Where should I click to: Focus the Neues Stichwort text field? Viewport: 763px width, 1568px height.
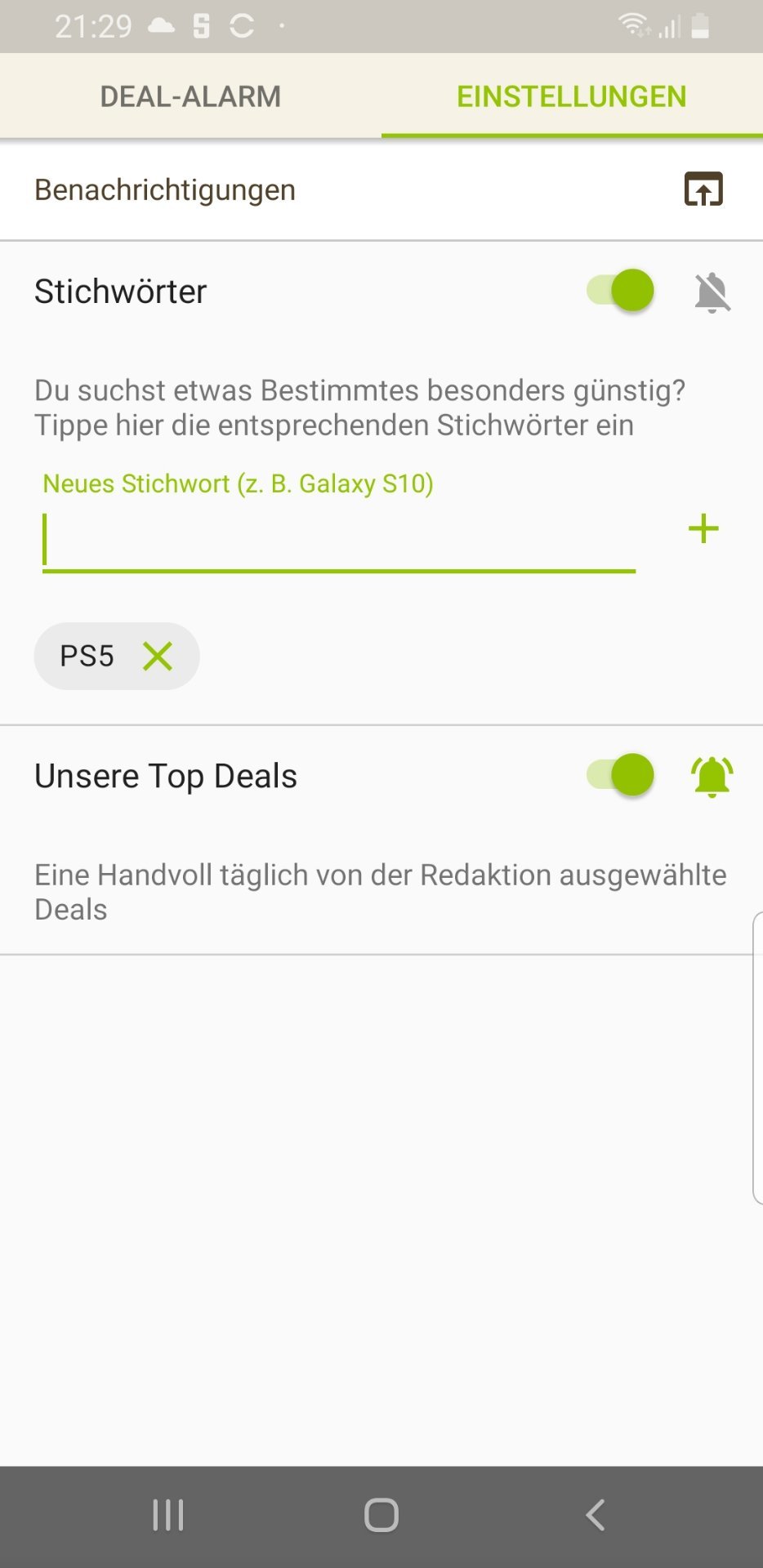(338, 541)
